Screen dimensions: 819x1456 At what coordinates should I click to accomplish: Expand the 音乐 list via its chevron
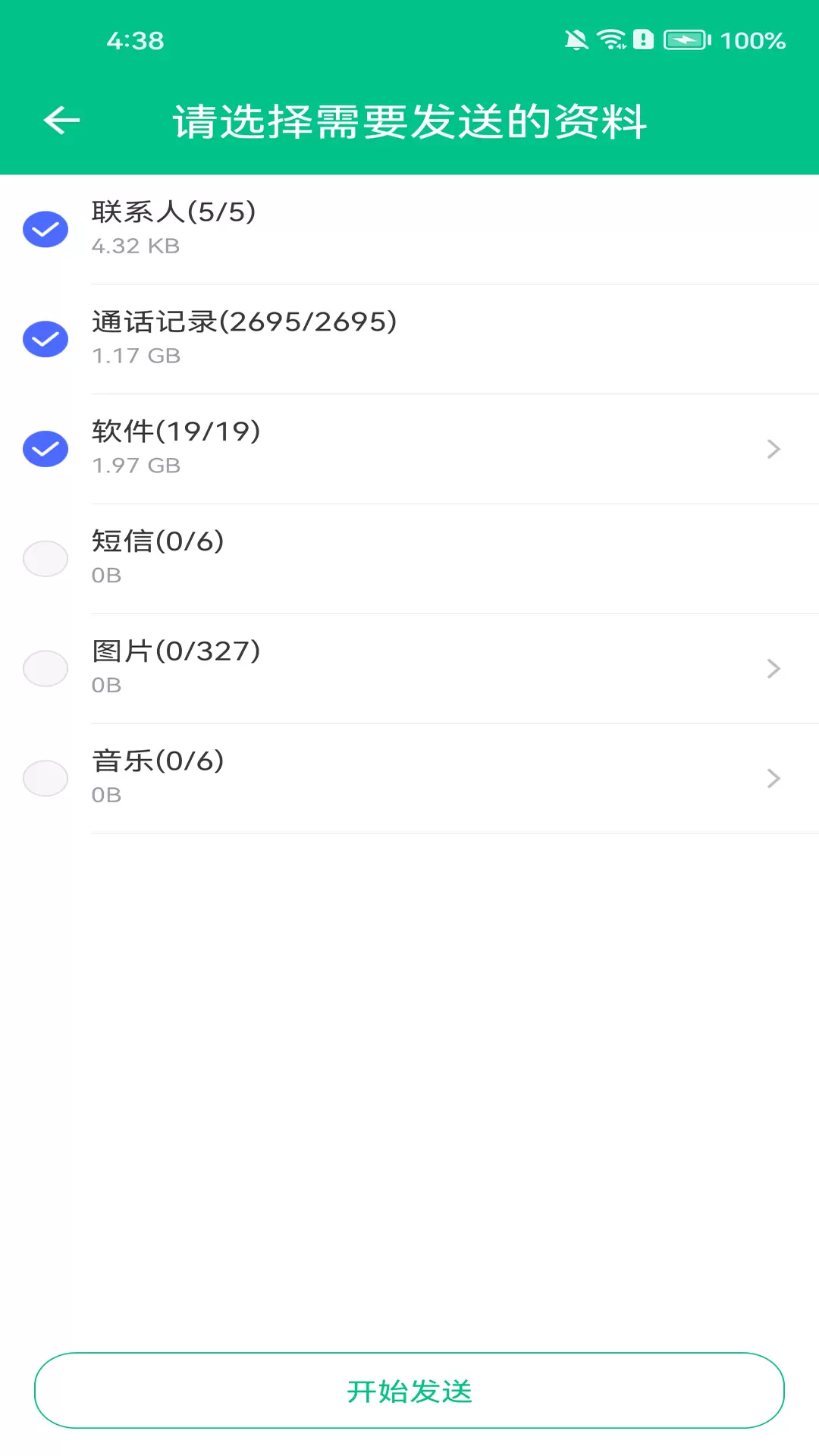point(773,779)
